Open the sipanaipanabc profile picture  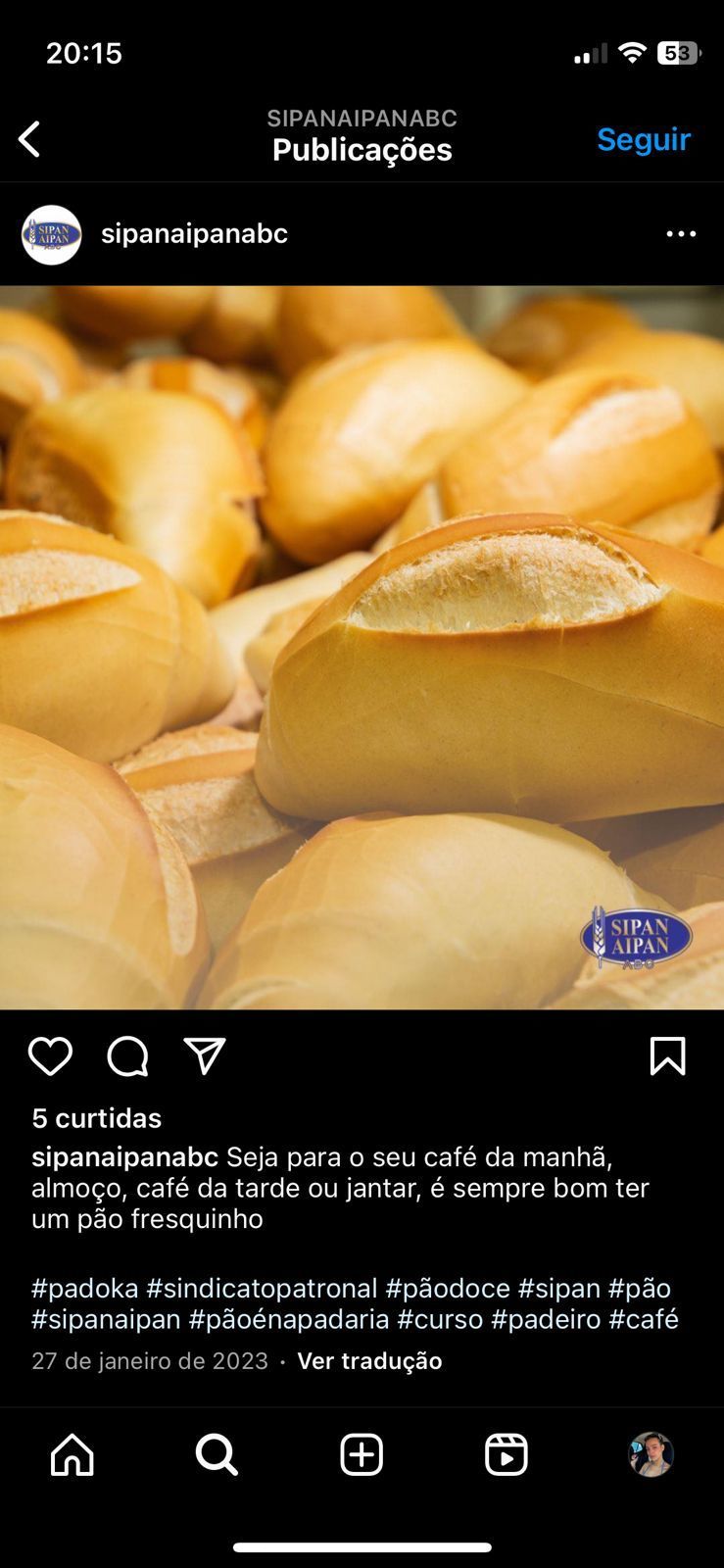click(x=52, y=234)
